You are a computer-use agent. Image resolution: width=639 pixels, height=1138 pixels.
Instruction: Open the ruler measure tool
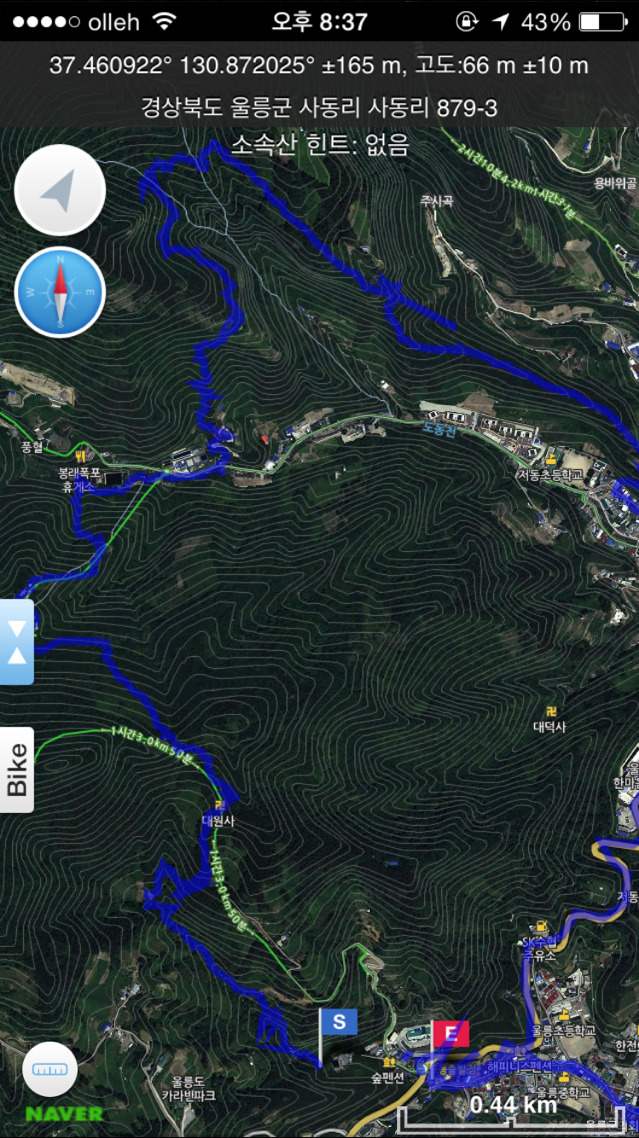pyautogui.click(x=50, y=1069)
